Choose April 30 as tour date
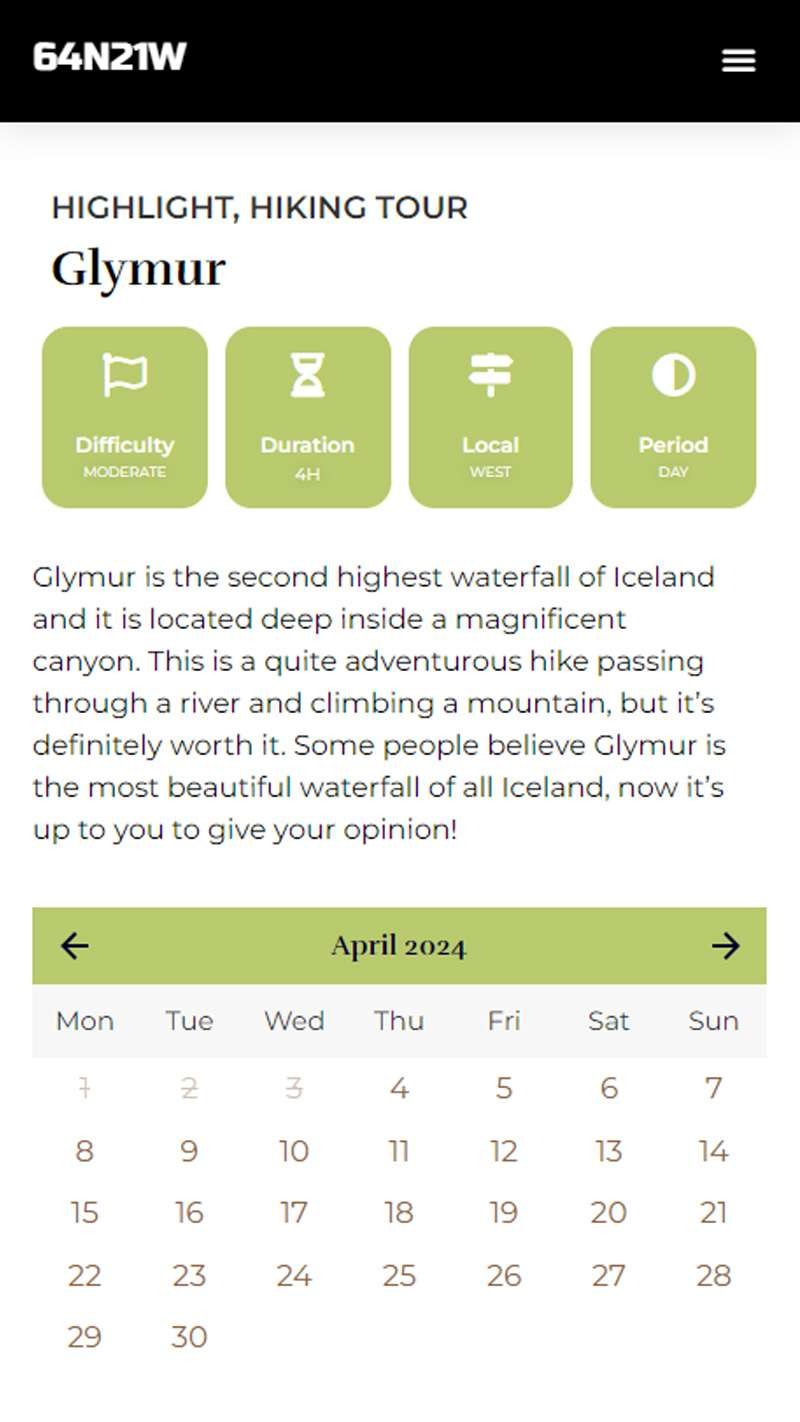 click(x=189, y=1337)
